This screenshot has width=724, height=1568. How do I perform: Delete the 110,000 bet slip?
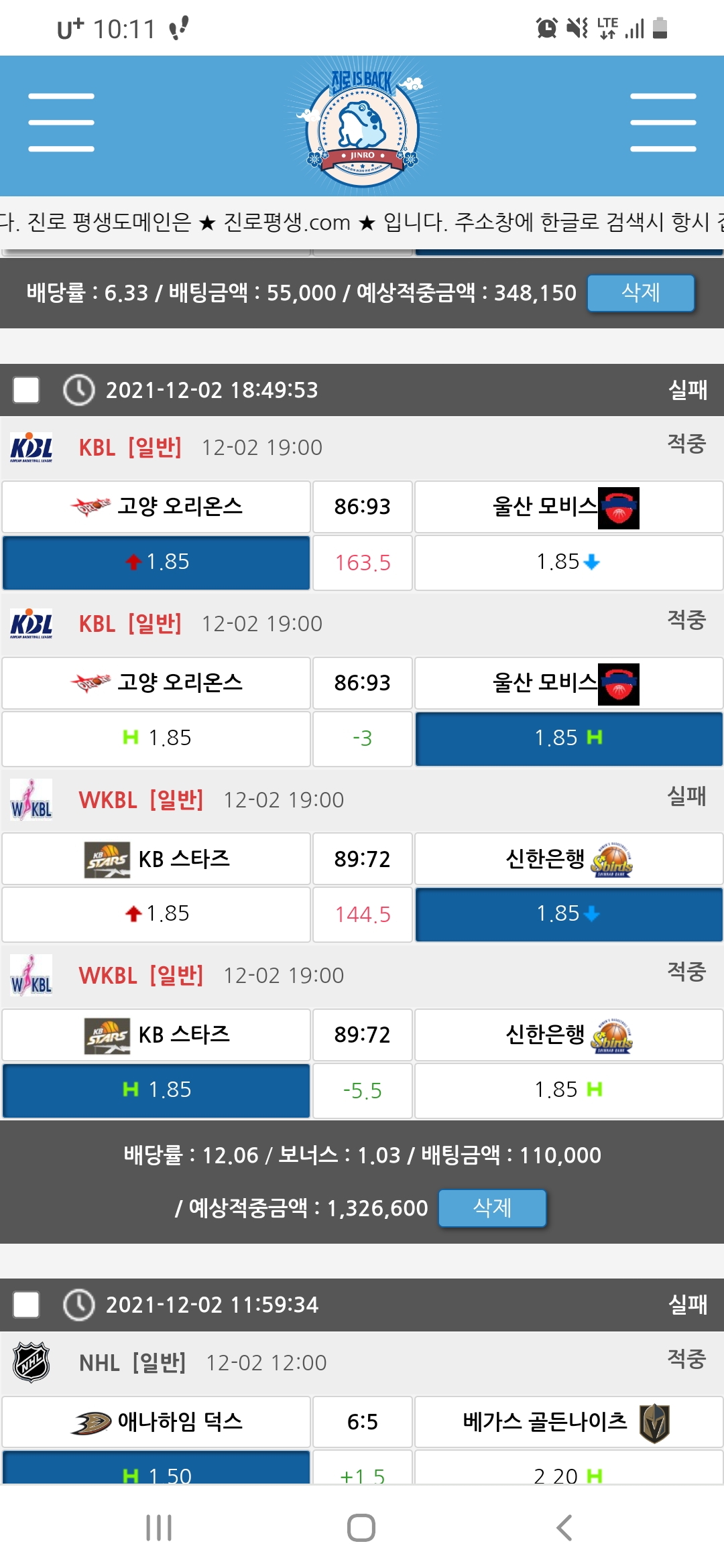[492, 1207]
